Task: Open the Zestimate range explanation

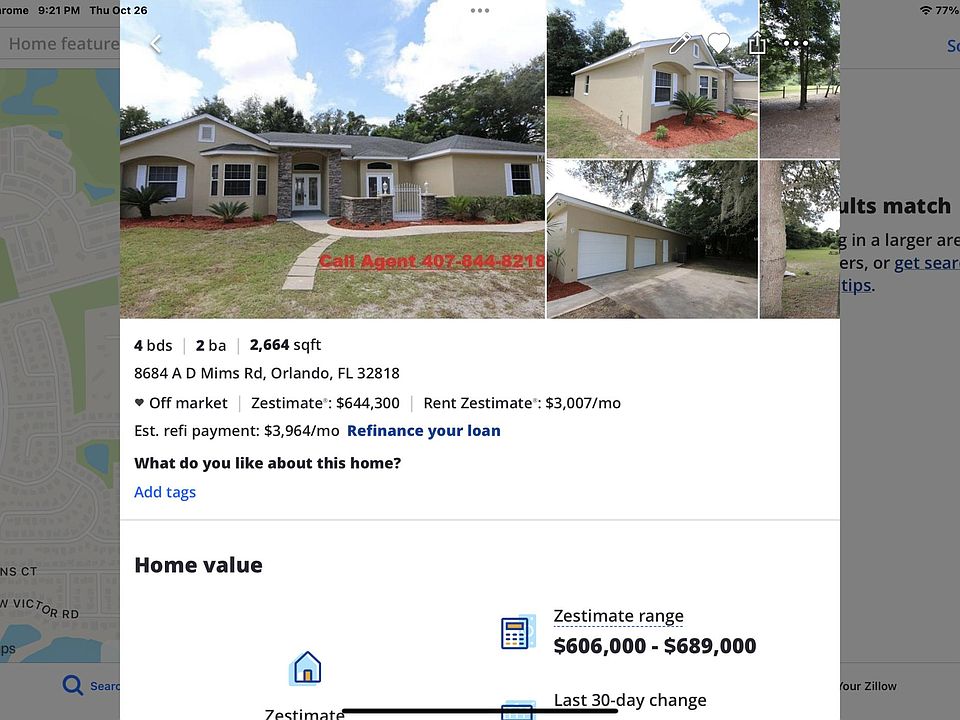Action: 618,616
